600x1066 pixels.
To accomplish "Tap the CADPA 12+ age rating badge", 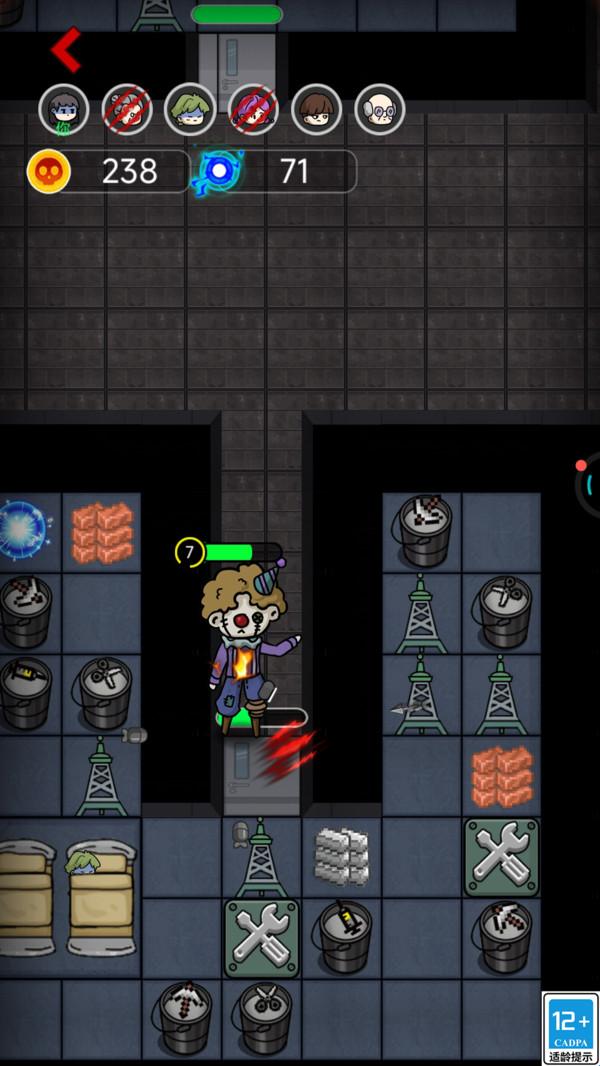I will point(570,1028).
